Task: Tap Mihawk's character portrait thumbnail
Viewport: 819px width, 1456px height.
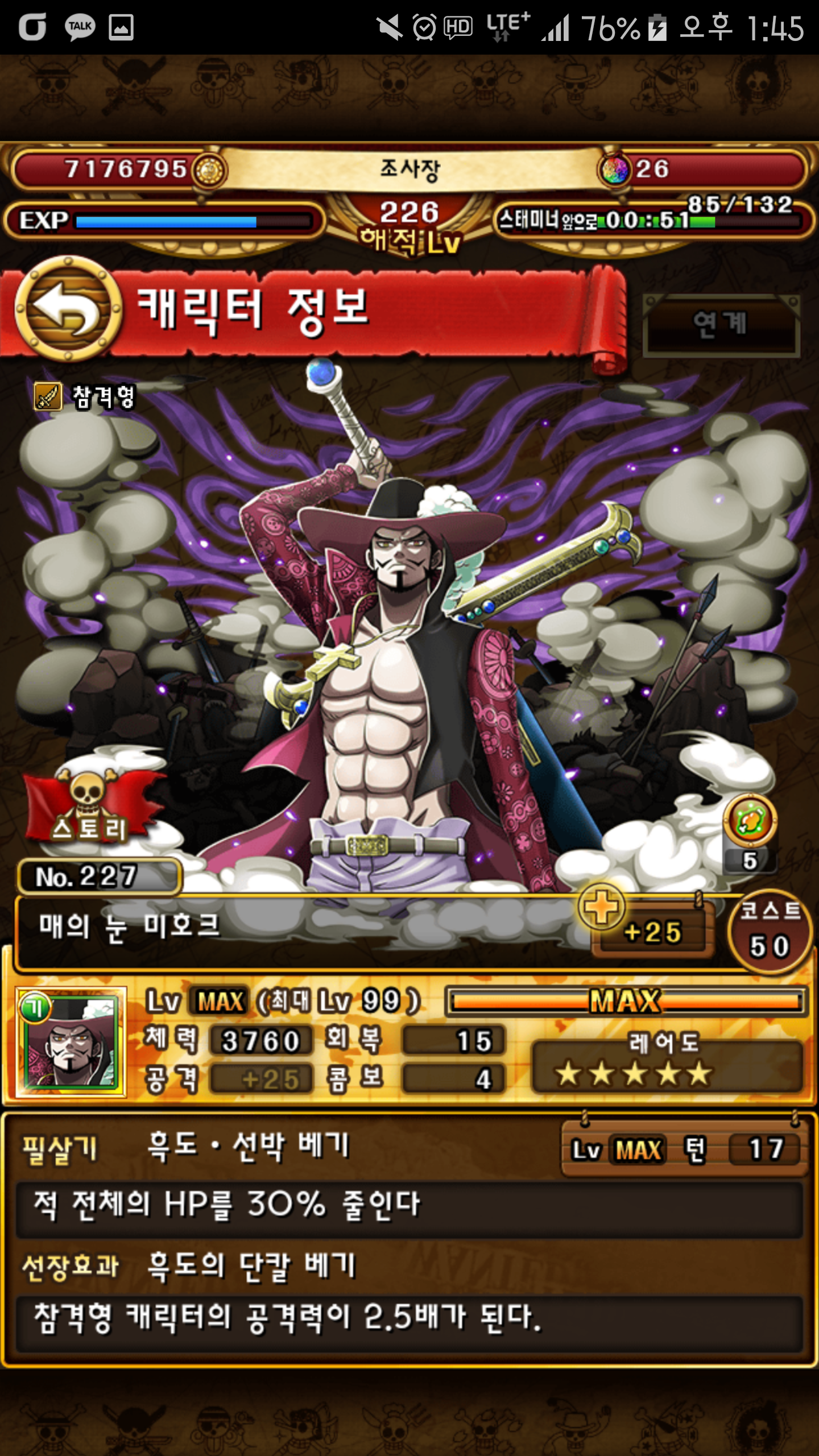Action: click(x=71, y=1042)
